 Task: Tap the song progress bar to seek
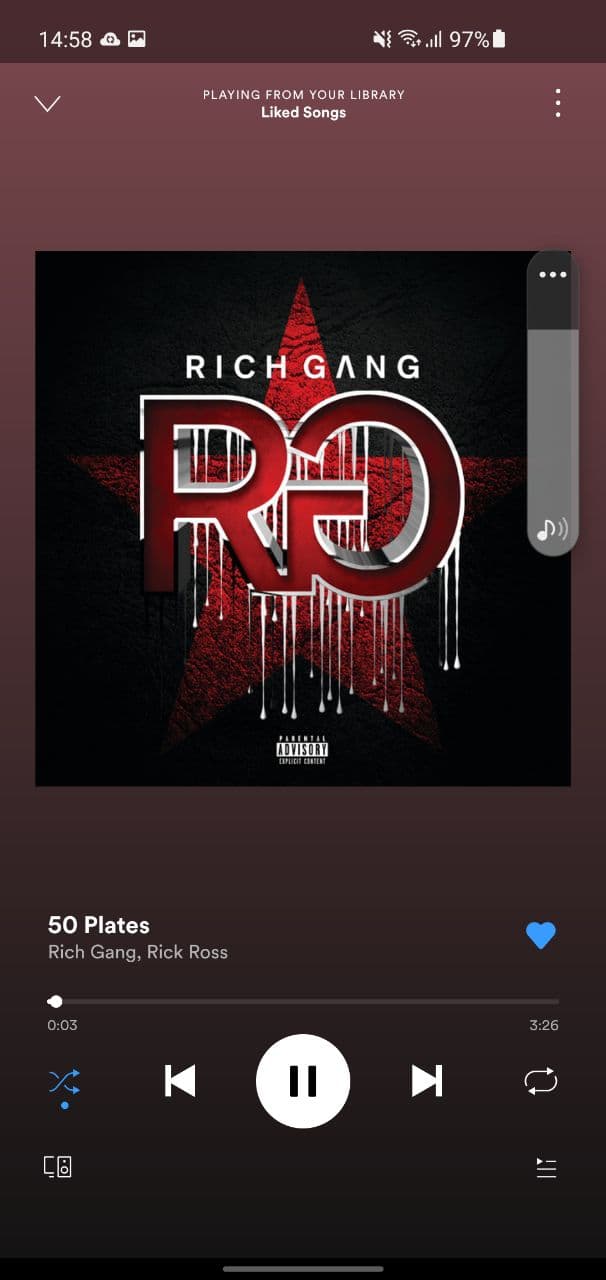click(x=303, y=1001)
